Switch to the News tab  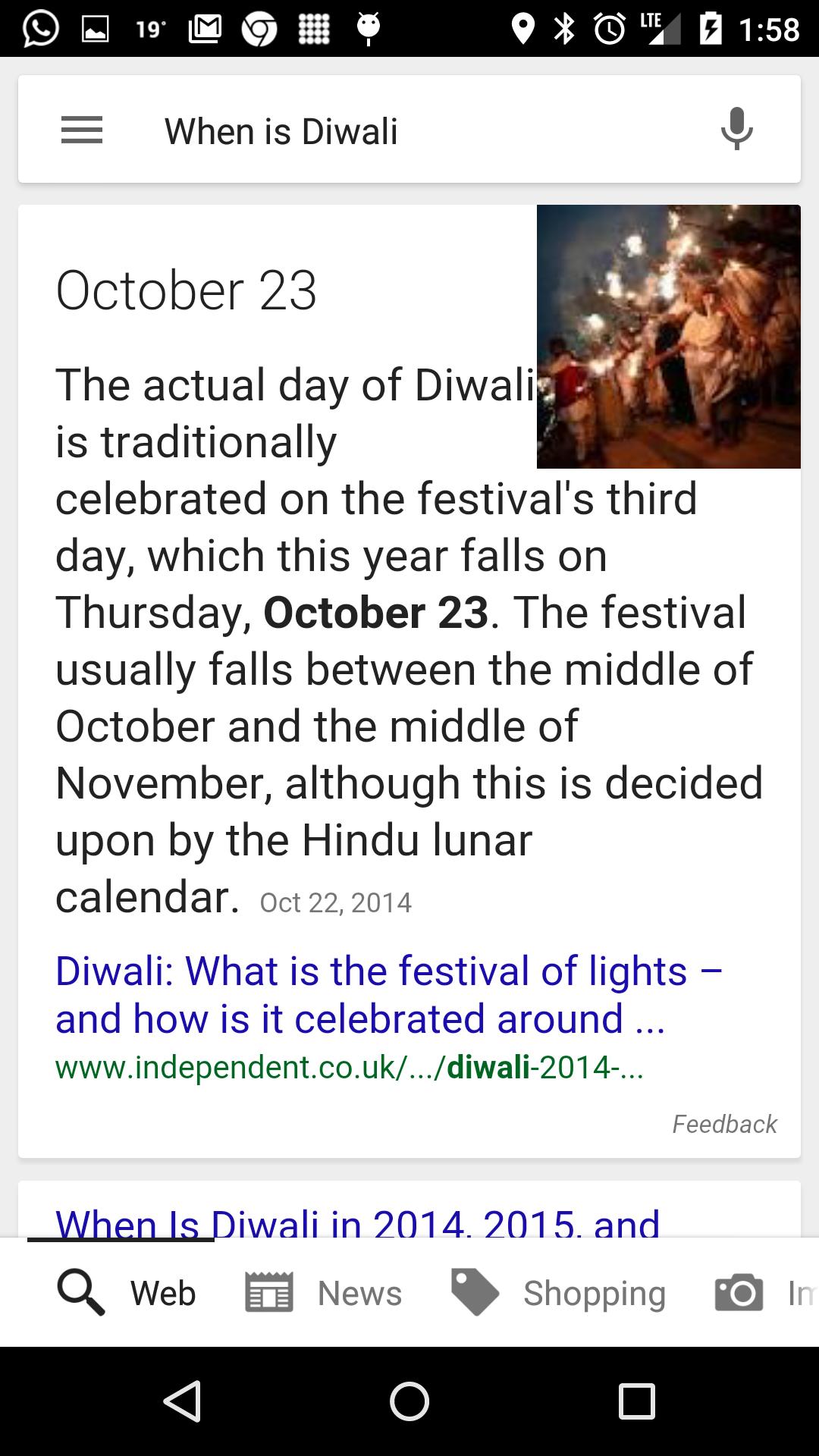pos(325,1293)
